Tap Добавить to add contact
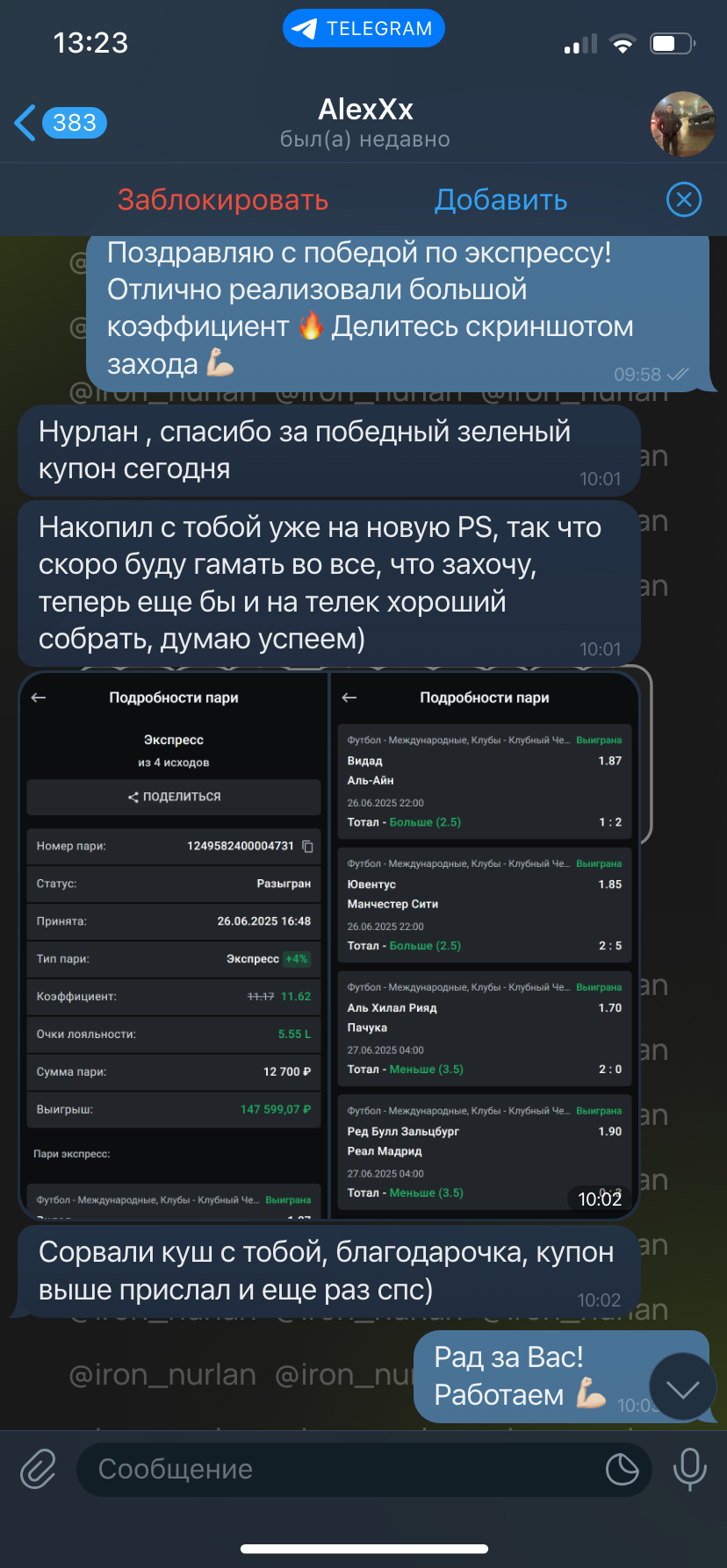 click(x=501, y=200)
